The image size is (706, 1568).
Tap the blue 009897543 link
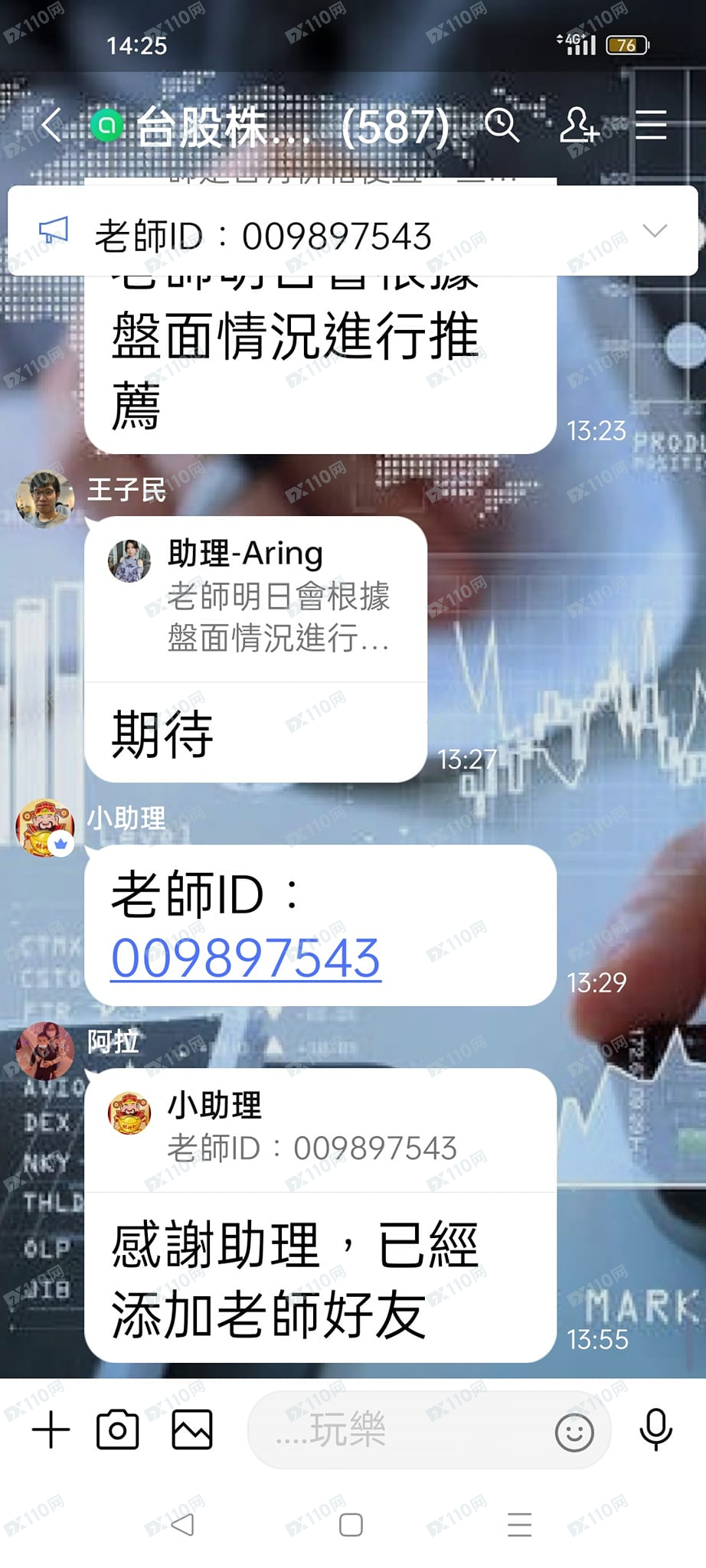tap(246, 959)
